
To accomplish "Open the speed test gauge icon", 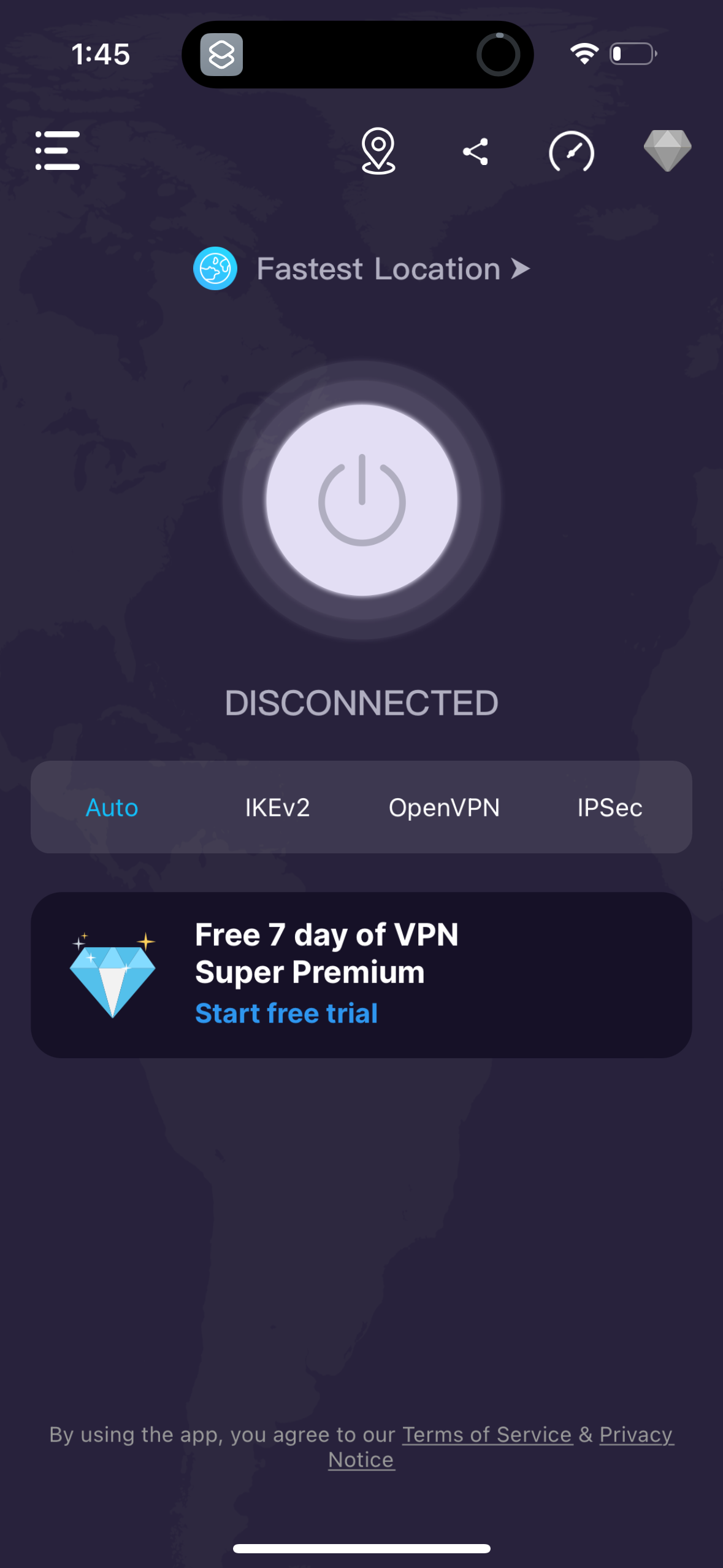I will 572,151.
